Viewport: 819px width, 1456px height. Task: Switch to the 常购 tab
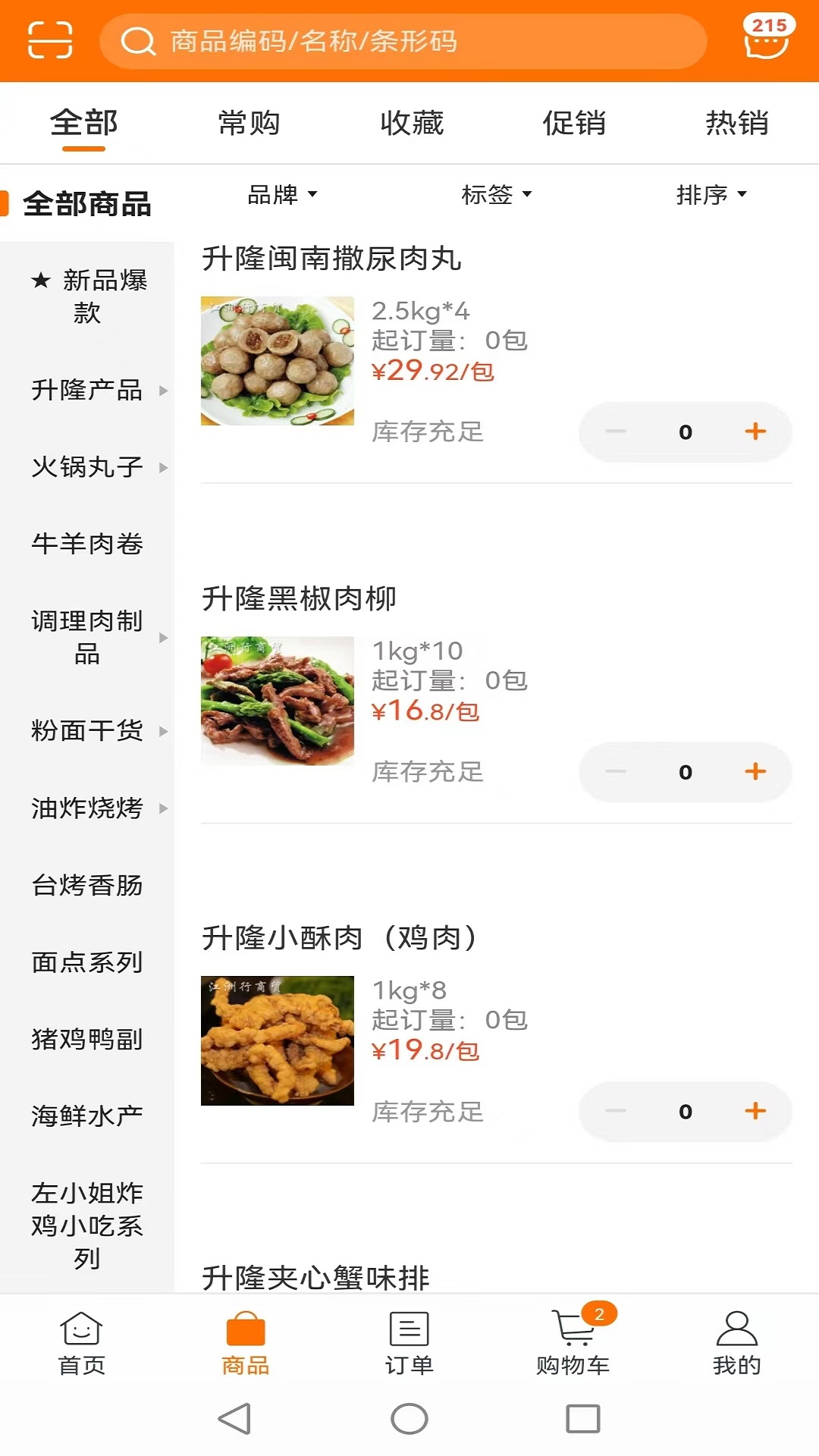tap(249, 123)
